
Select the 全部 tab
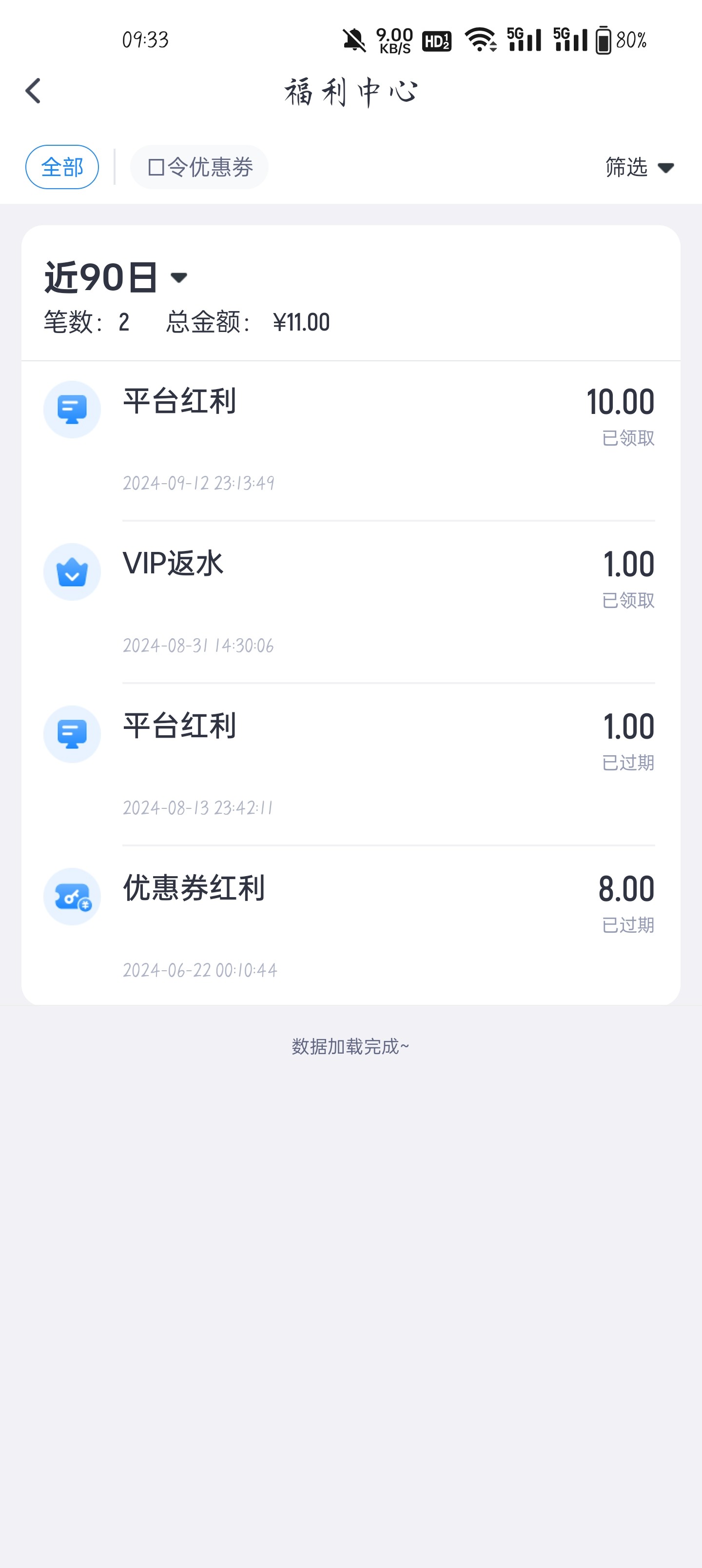coord(62,167)
